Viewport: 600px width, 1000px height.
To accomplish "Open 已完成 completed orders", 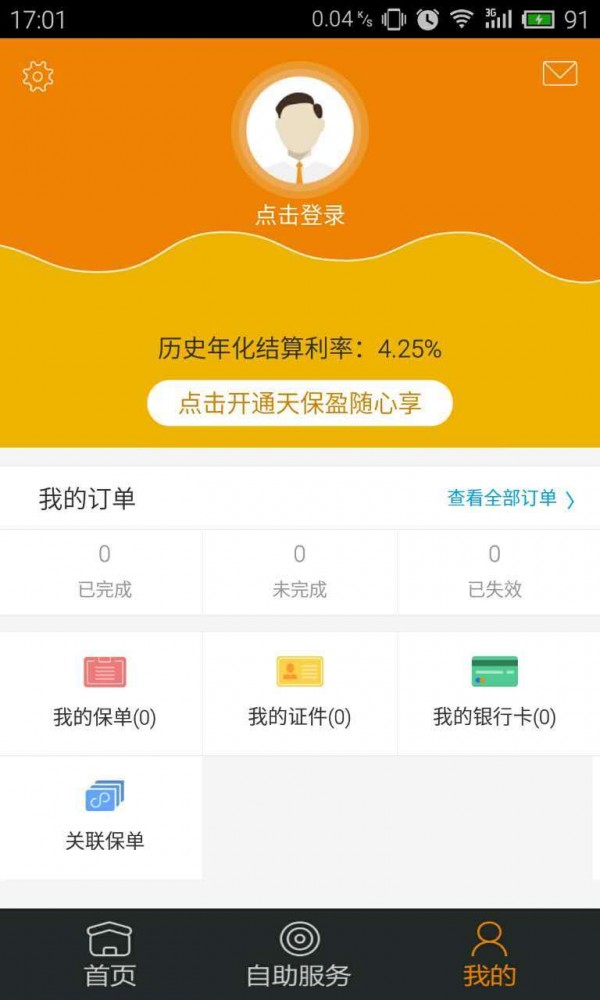I will coord(104,571).
